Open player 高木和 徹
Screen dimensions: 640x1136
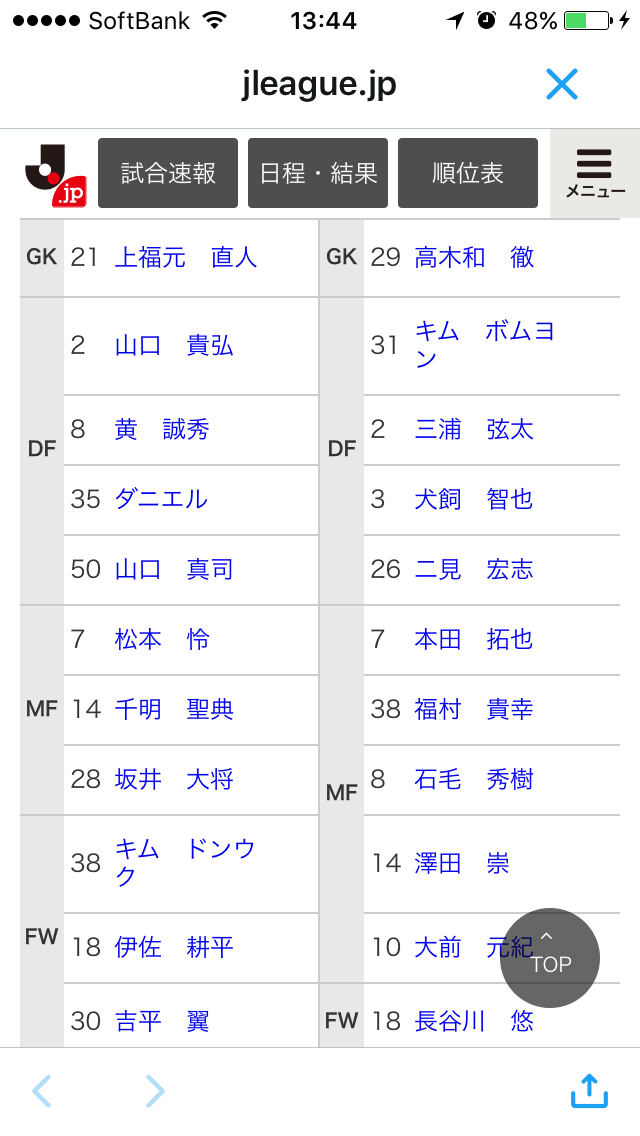(474, 257)
